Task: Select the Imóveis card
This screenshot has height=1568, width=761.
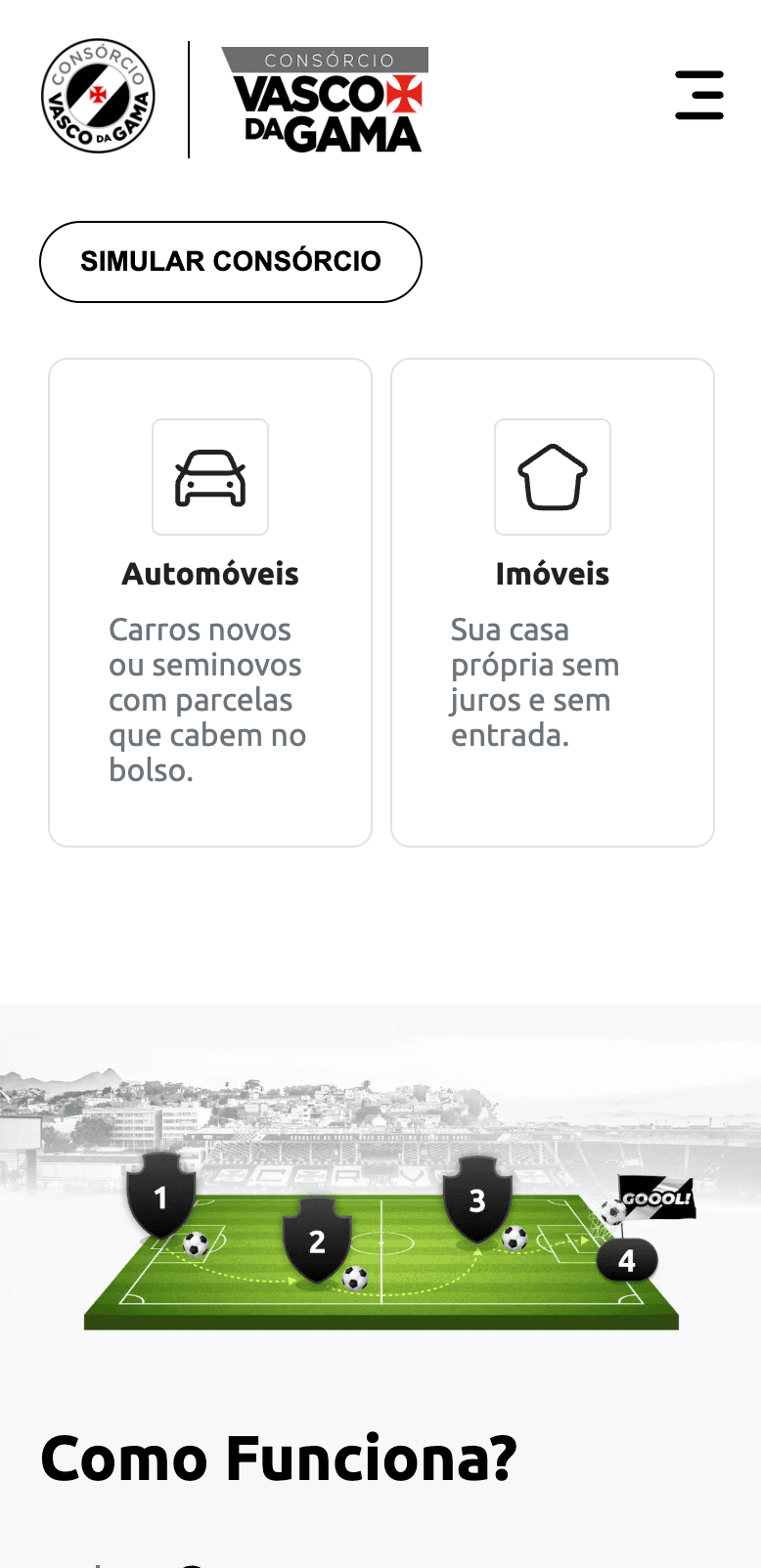Action: tap(553, 601)
